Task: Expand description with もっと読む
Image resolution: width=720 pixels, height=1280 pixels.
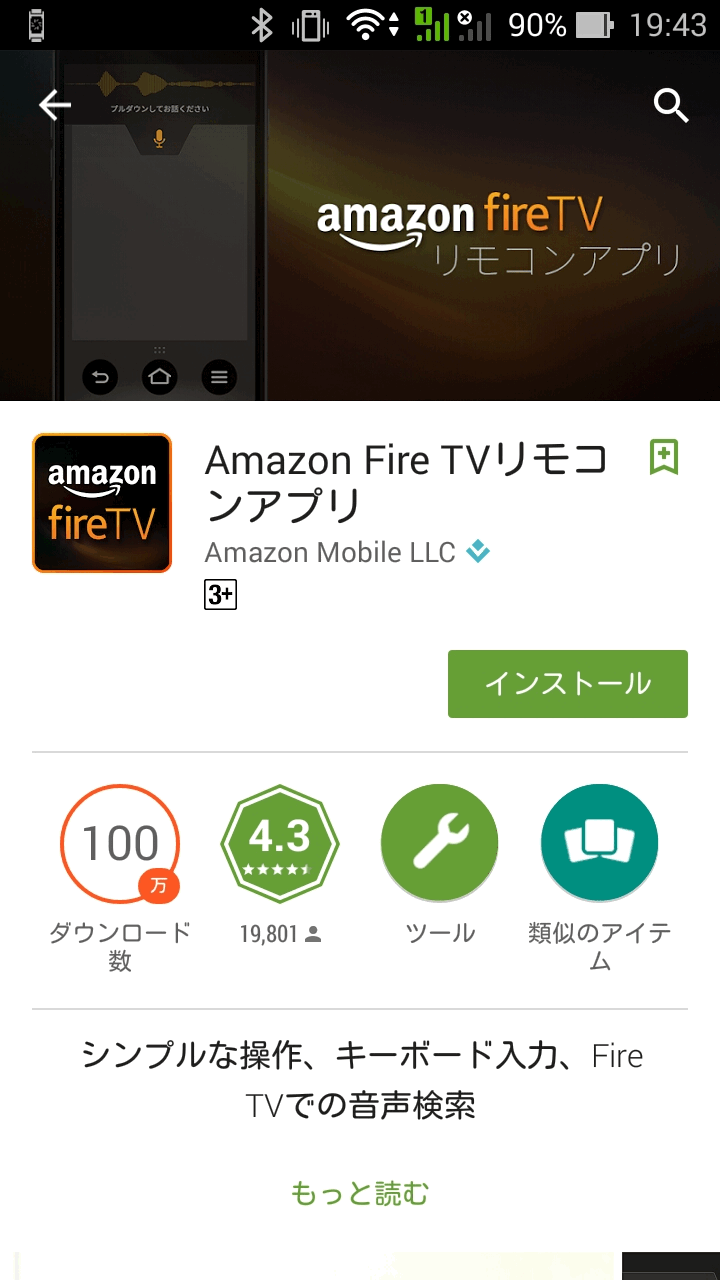Action: 360,1193
